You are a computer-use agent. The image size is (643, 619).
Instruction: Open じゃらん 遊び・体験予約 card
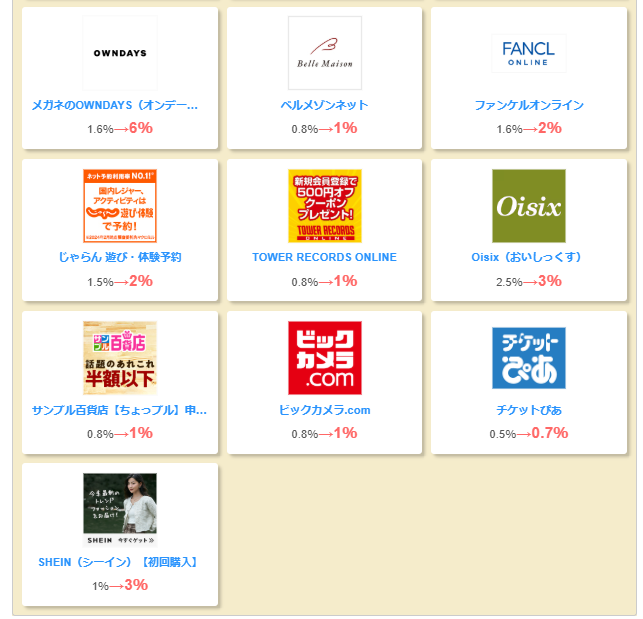pyautogui.click(x=120, y=230)
